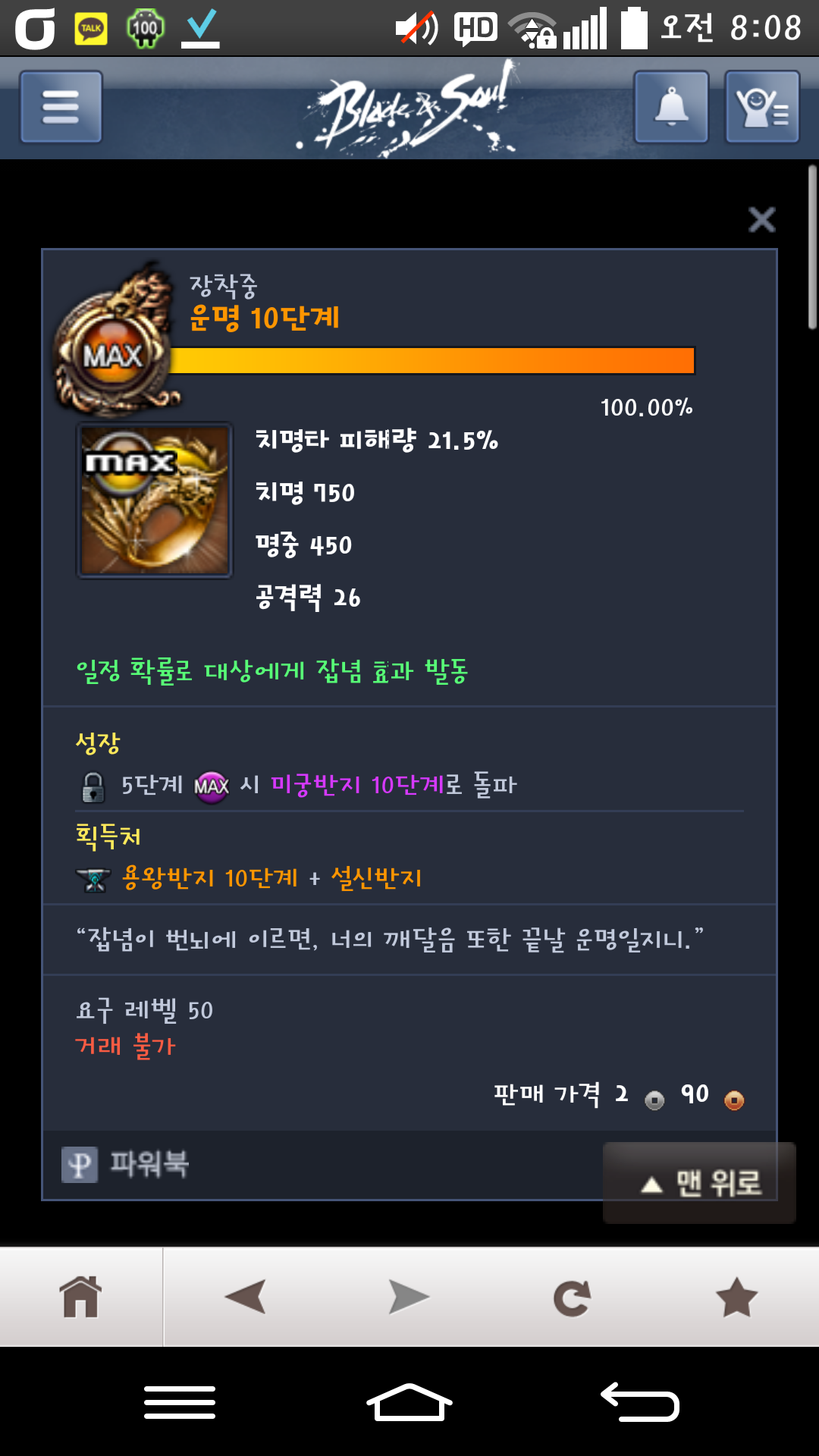819x1456 pixels.
Task: Open the notifications bell
Action: pyautogui.click(x=671, y=107)
